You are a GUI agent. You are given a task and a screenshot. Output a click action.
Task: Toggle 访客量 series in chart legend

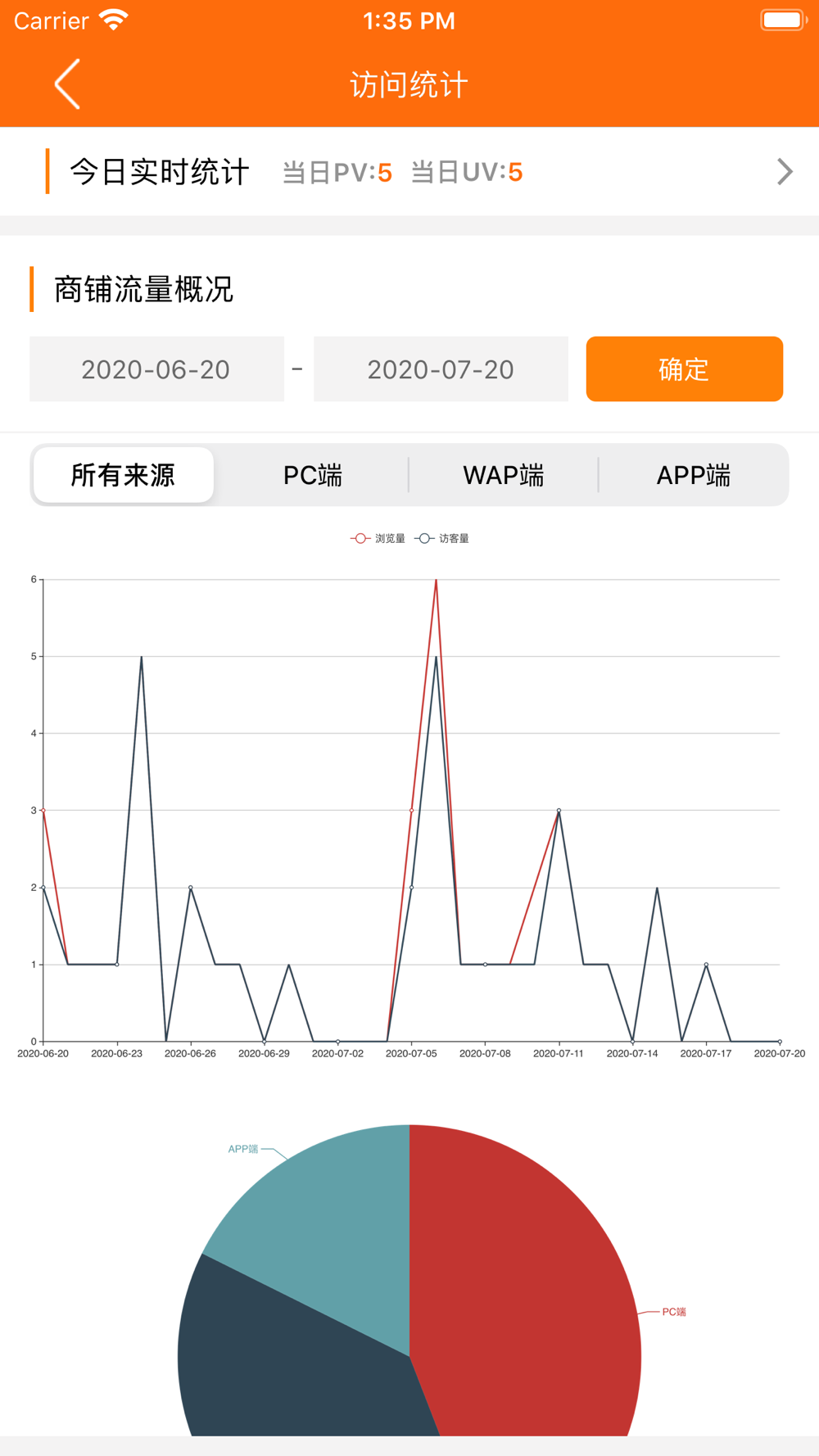pos(442,538)
